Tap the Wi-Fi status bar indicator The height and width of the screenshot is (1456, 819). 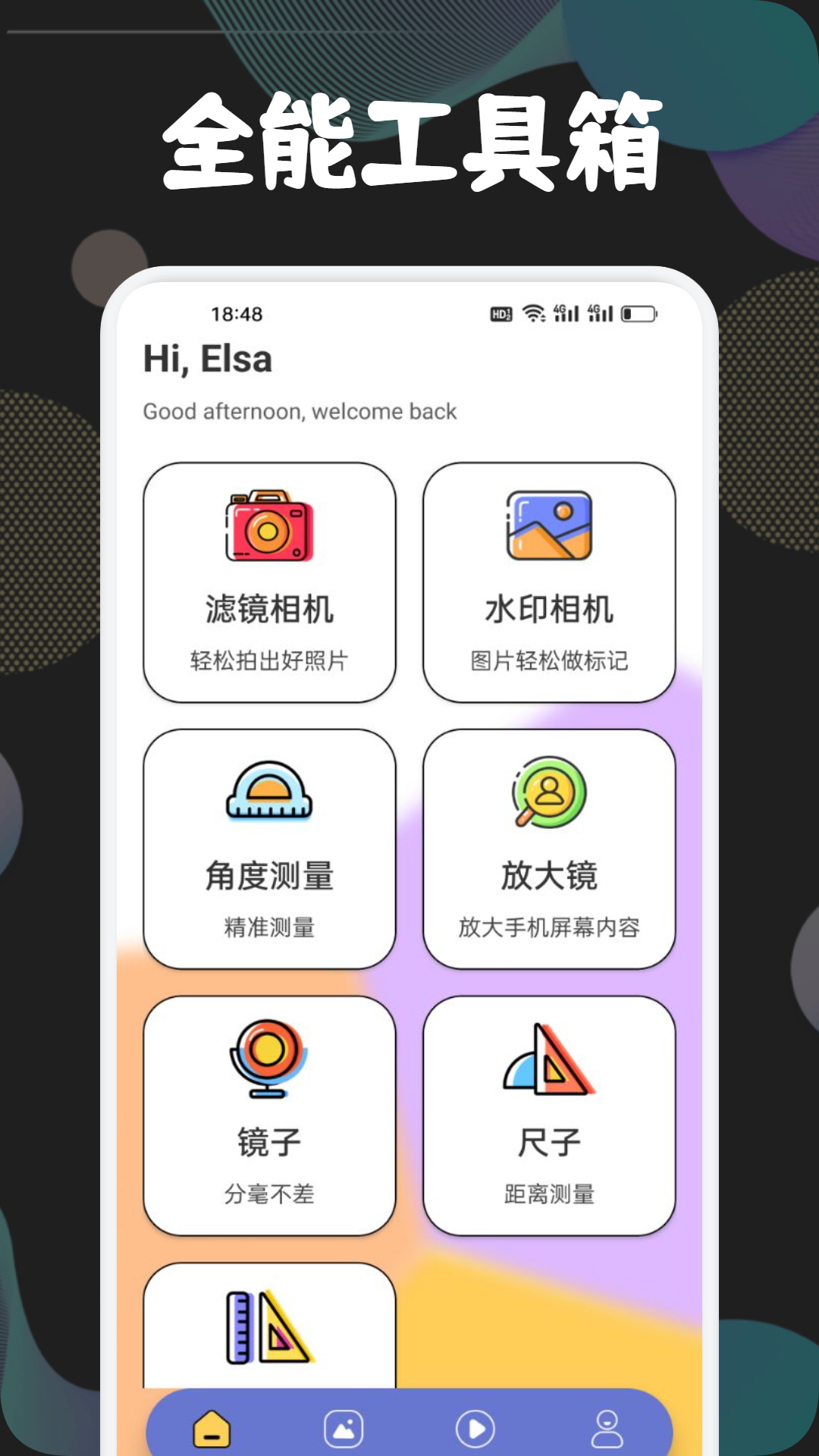click(x=534, y=312)
